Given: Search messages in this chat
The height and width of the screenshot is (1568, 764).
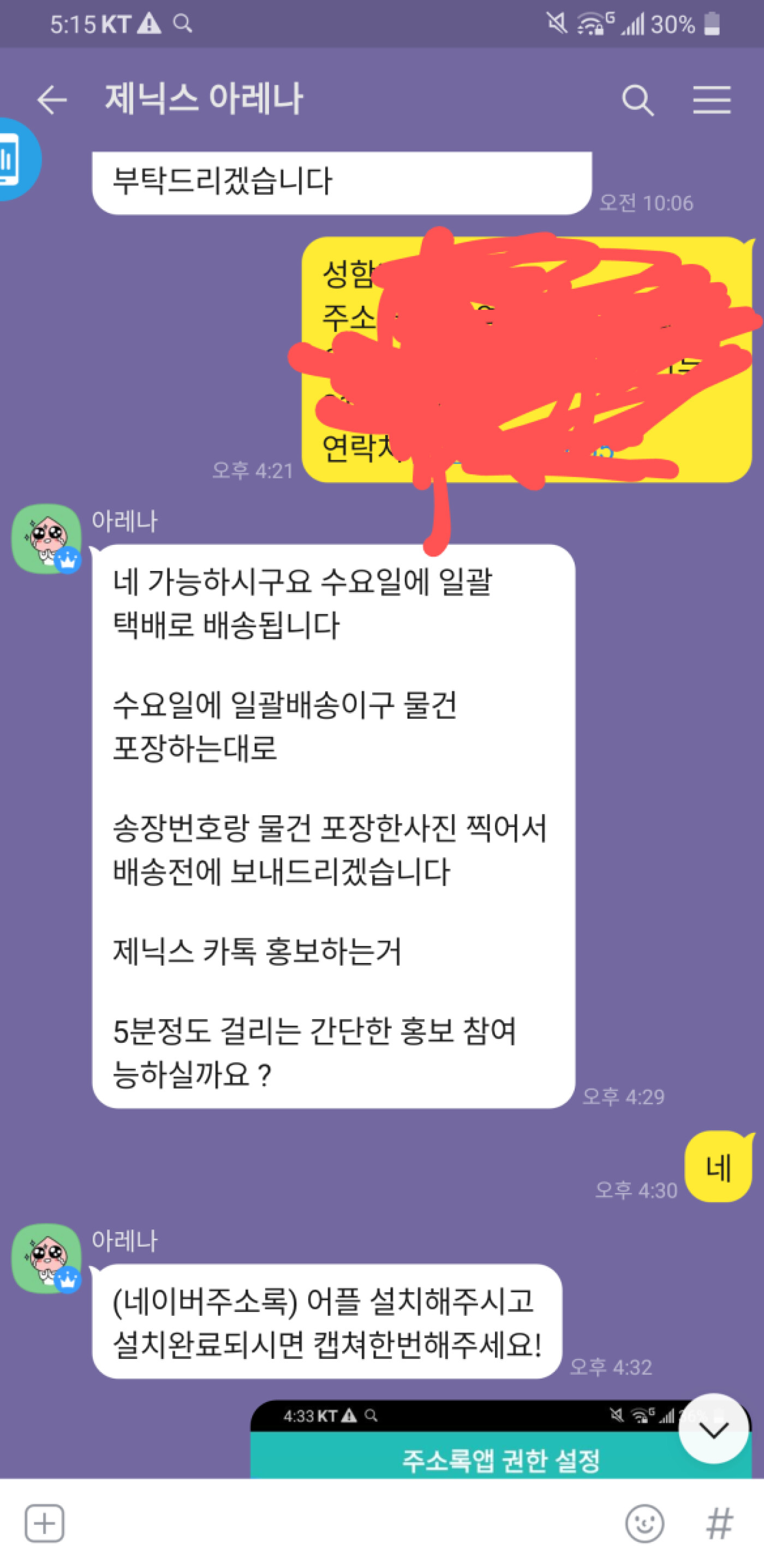Looking at the screenshot, I should click(x=637, y=100).
